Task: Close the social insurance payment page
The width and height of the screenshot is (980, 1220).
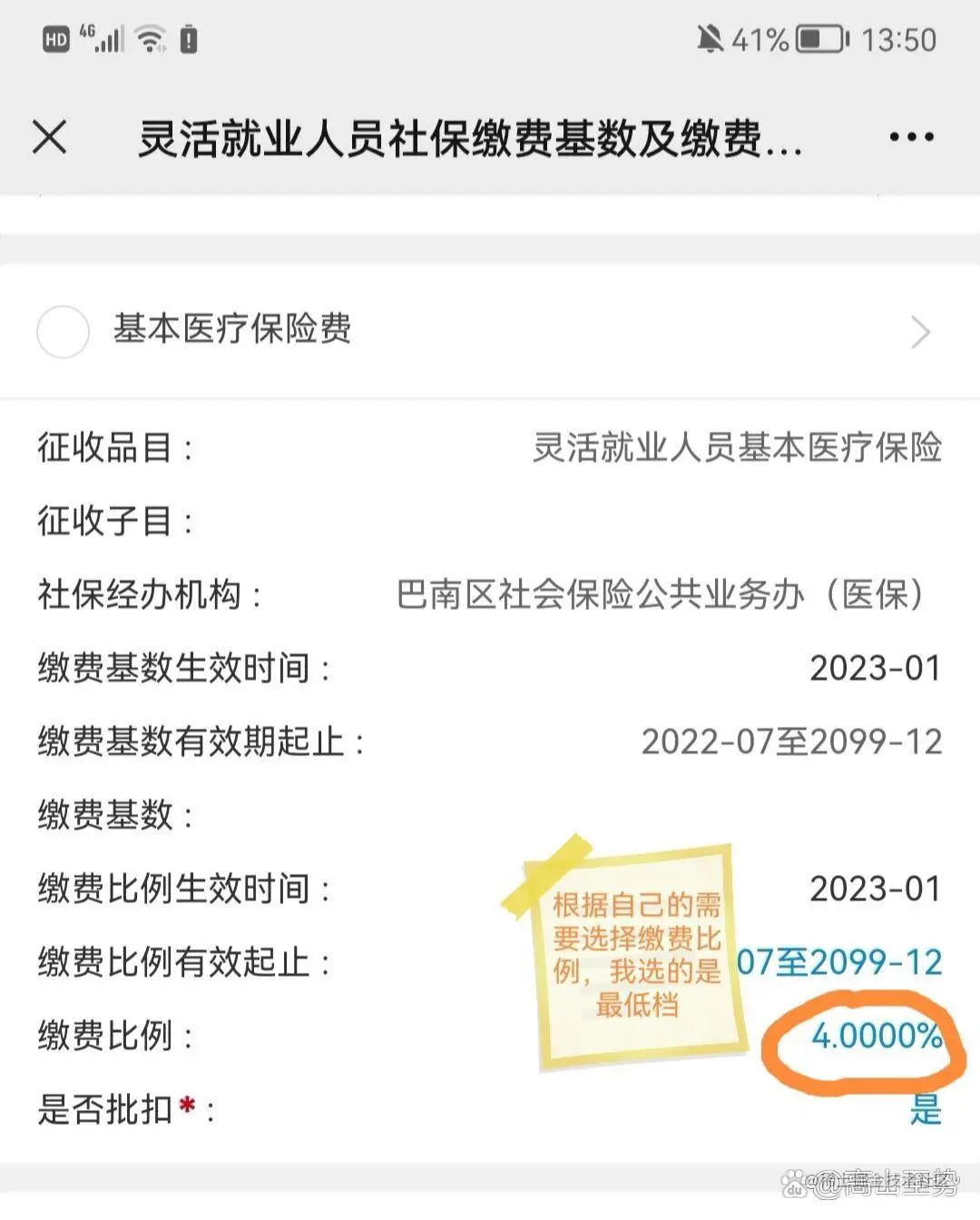Action: point(49,138)
